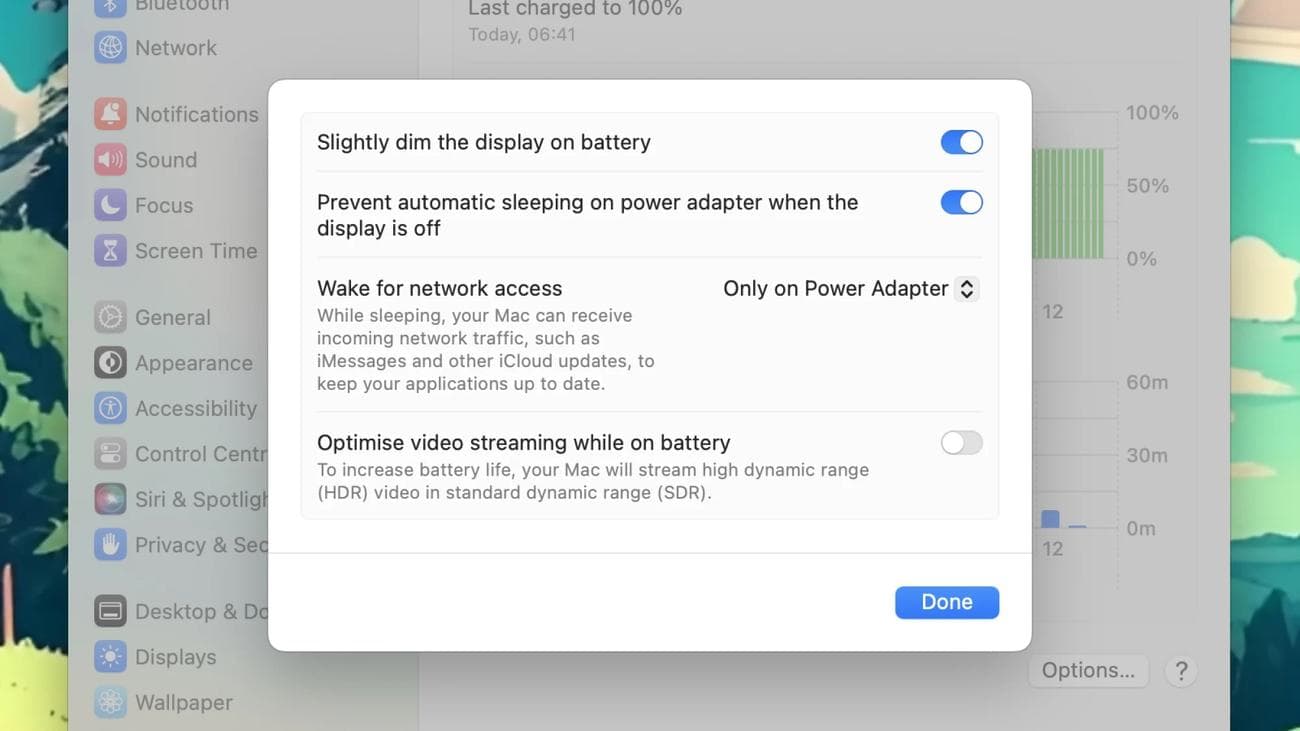The width and height of the screenshot is (1300, 731).
Task: Turn off Slightly dim the display on battery
Action: (961, 142)
